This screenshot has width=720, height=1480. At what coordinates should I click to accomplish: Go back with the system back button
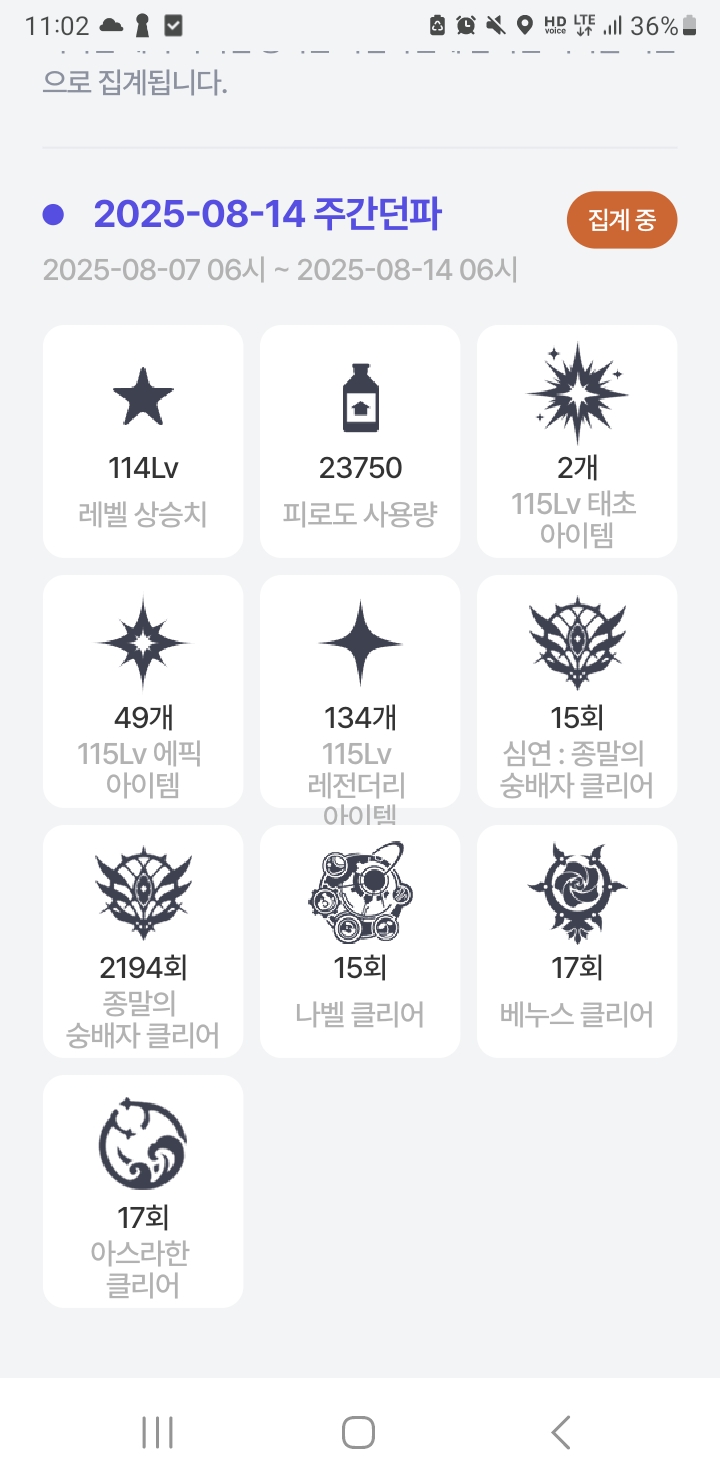[560, 1432]
